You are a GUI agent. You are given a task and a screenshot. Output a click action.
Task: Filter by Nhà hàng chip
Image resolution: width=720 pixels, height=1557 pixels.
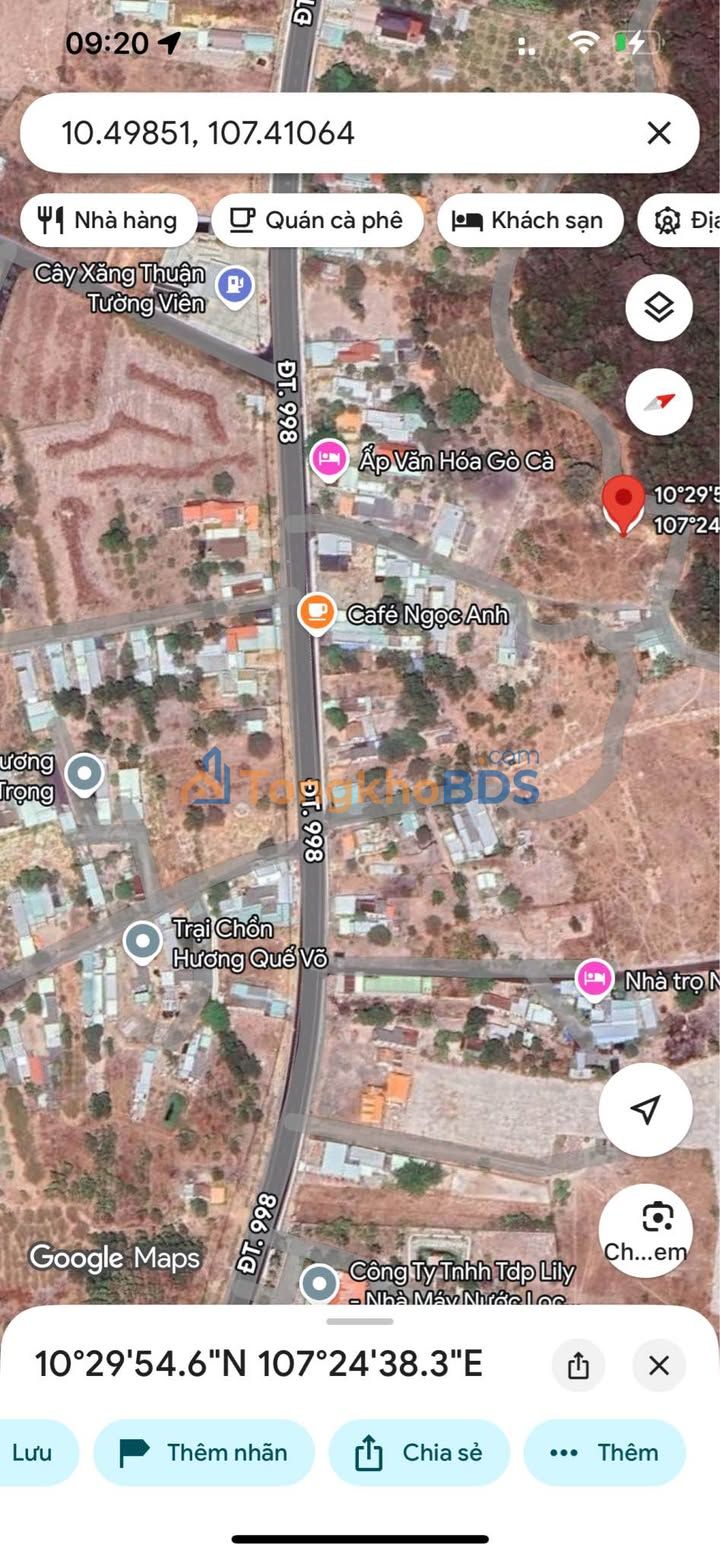point(108,220)
